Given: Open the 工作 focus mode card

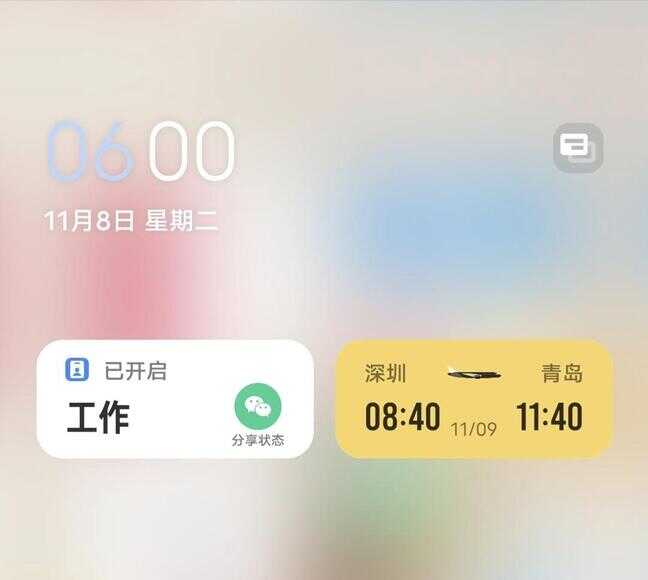Looking at the screenshot, I should click(x=130, y=400).
